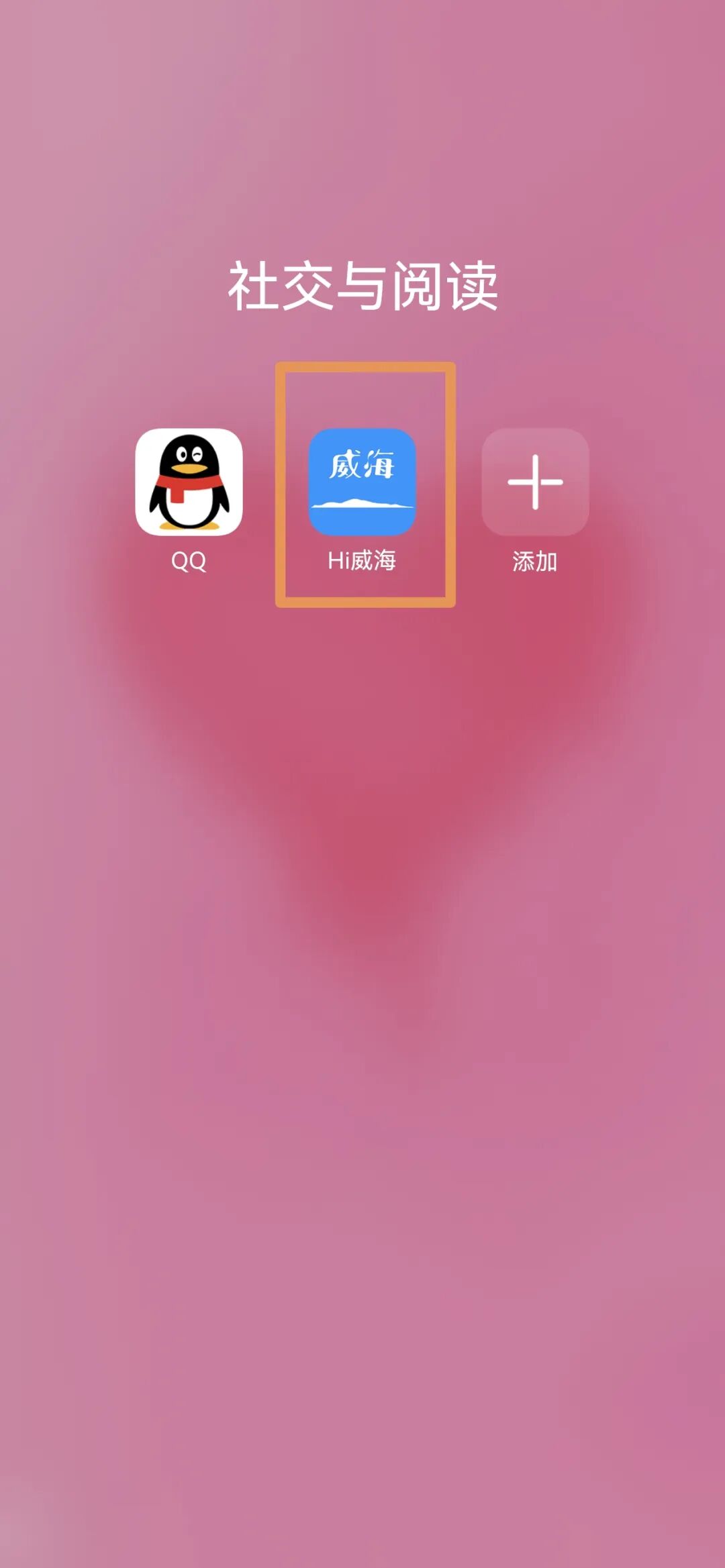Click the Hi威海 app name text
The image size is (725, 1568).
(362, 561)
